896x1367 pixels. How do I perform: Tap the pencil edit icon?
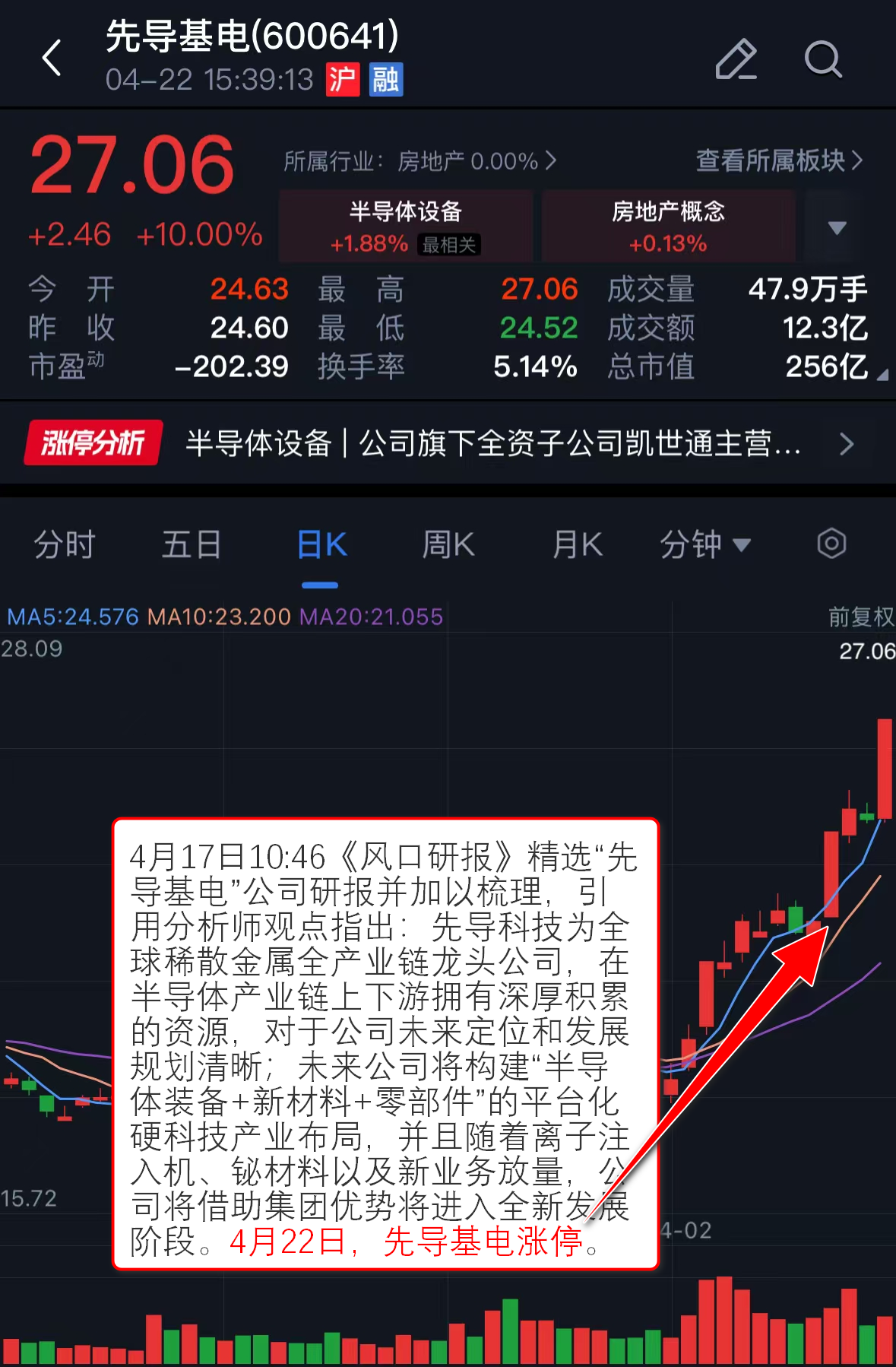[x=736, y=59]
